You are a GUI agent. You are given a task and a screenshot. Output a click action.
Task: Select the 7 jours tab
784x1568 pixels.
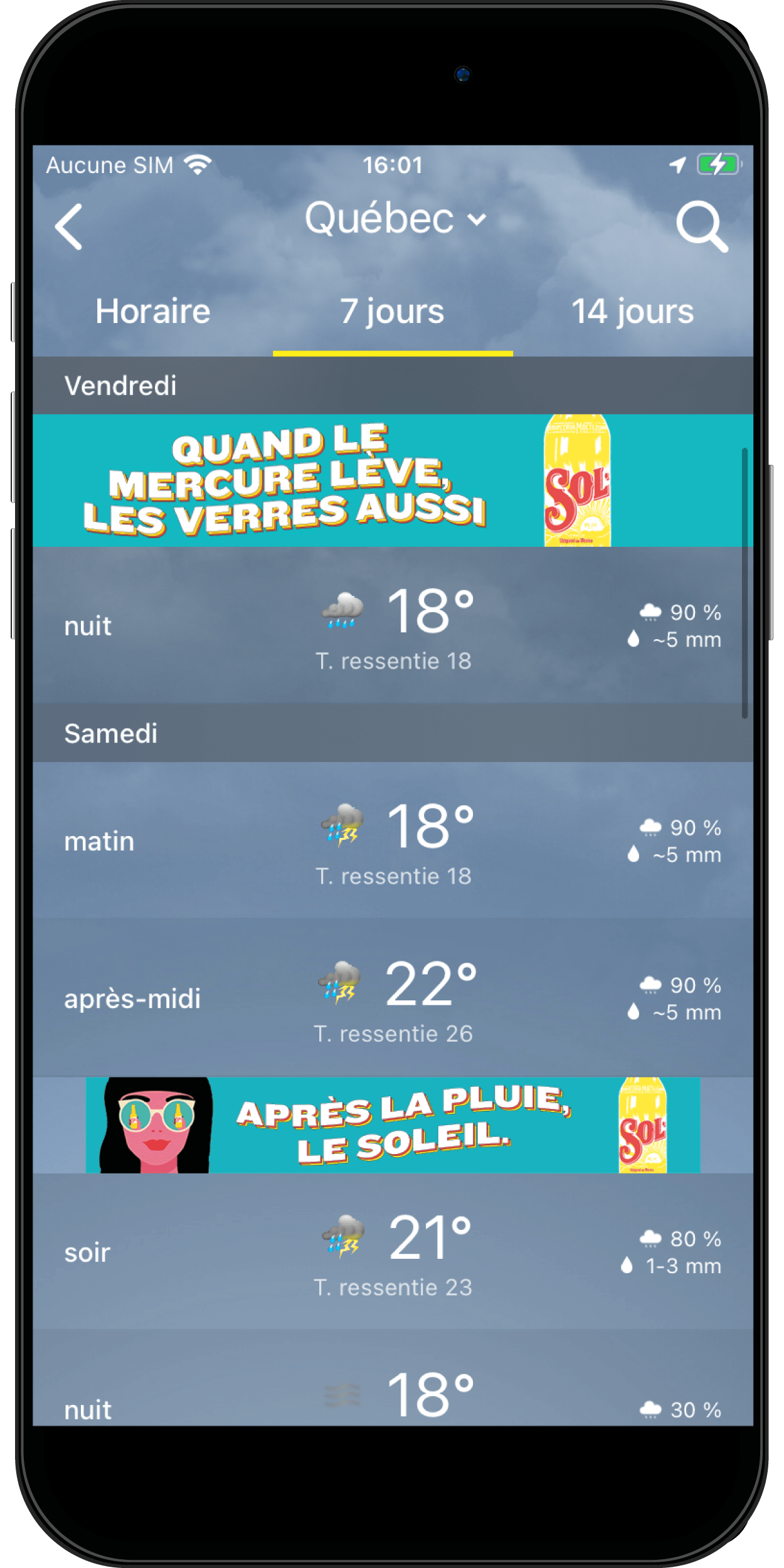point(393,312)
